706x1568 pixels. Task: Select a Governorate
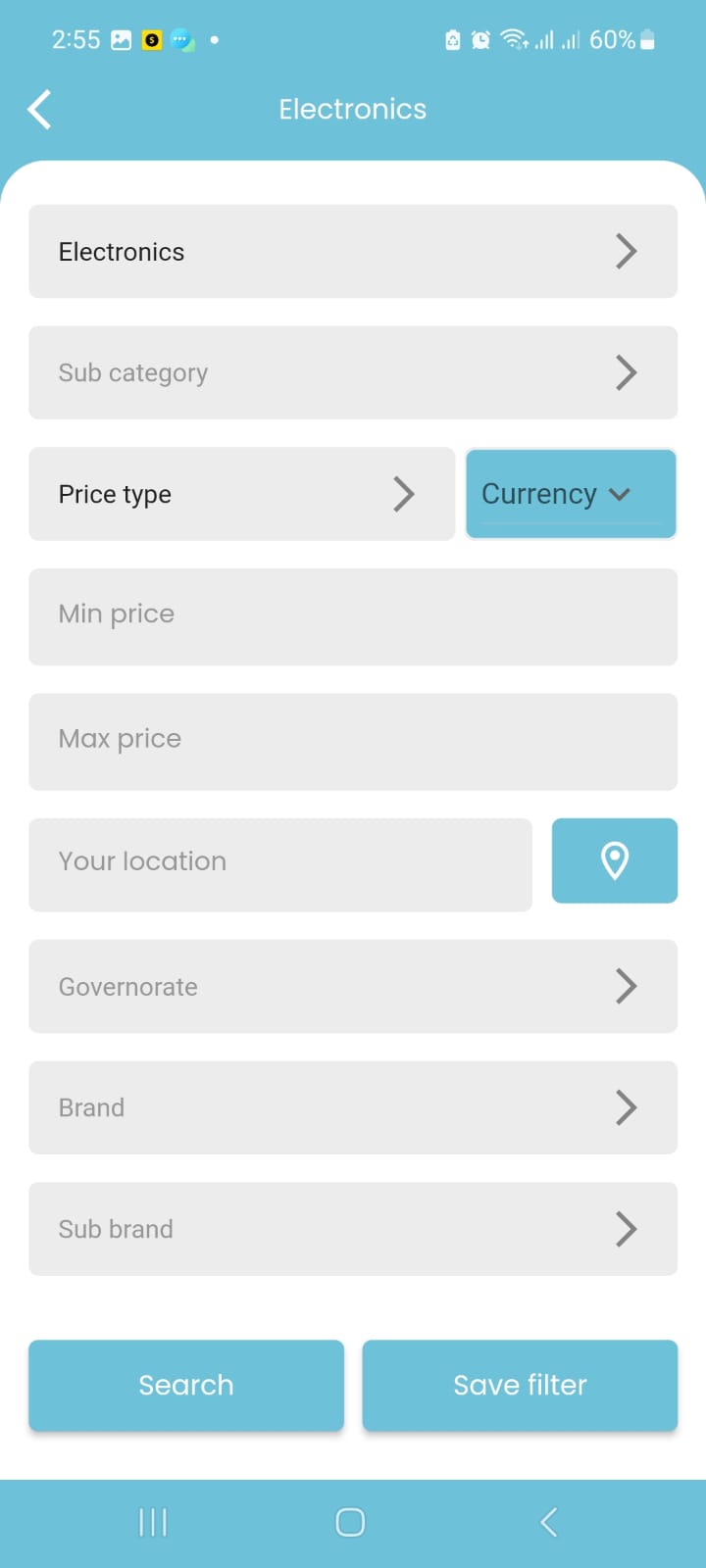coord(353,986)
